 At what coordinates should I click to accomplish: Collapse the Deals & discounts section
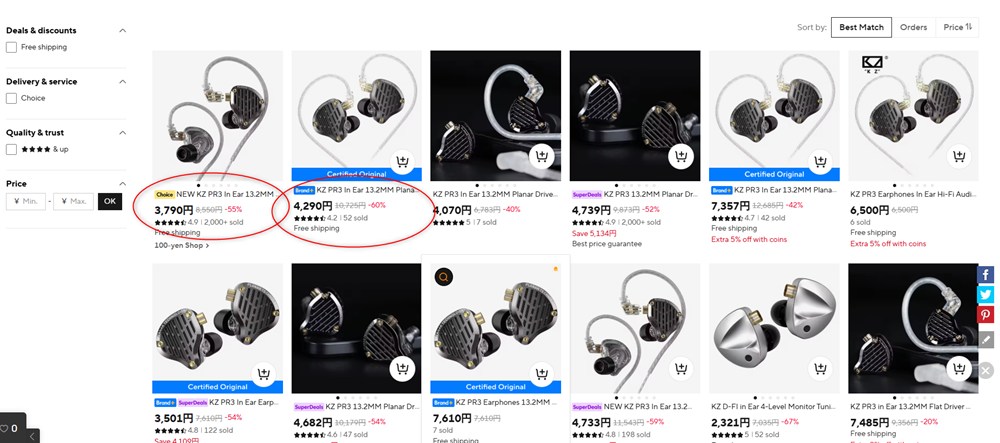pyautogui.click(x=123, y=30)
